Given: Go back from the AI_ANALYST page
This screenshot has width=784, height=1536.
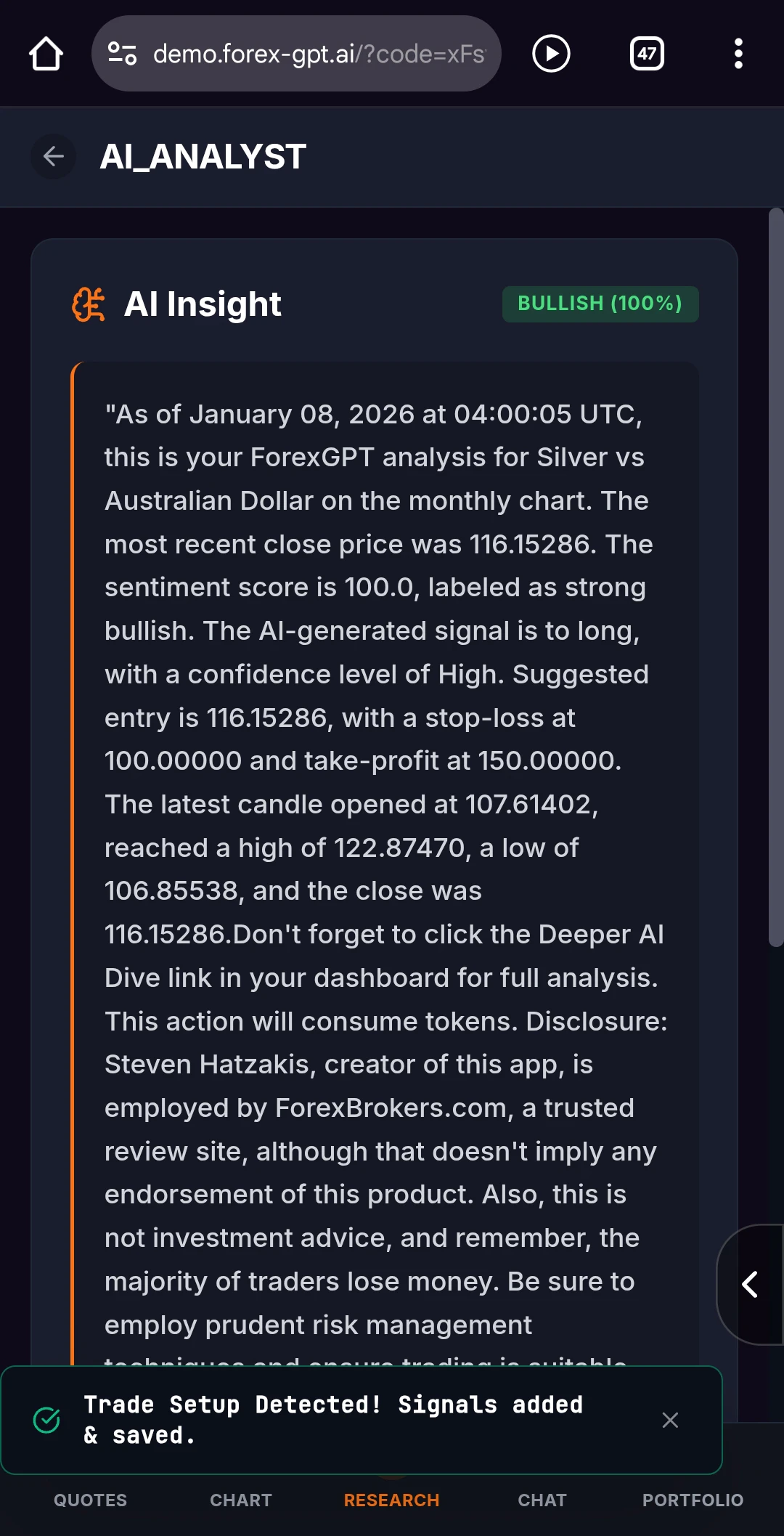Looking at the screenshot, I should (x=54, y=156).
